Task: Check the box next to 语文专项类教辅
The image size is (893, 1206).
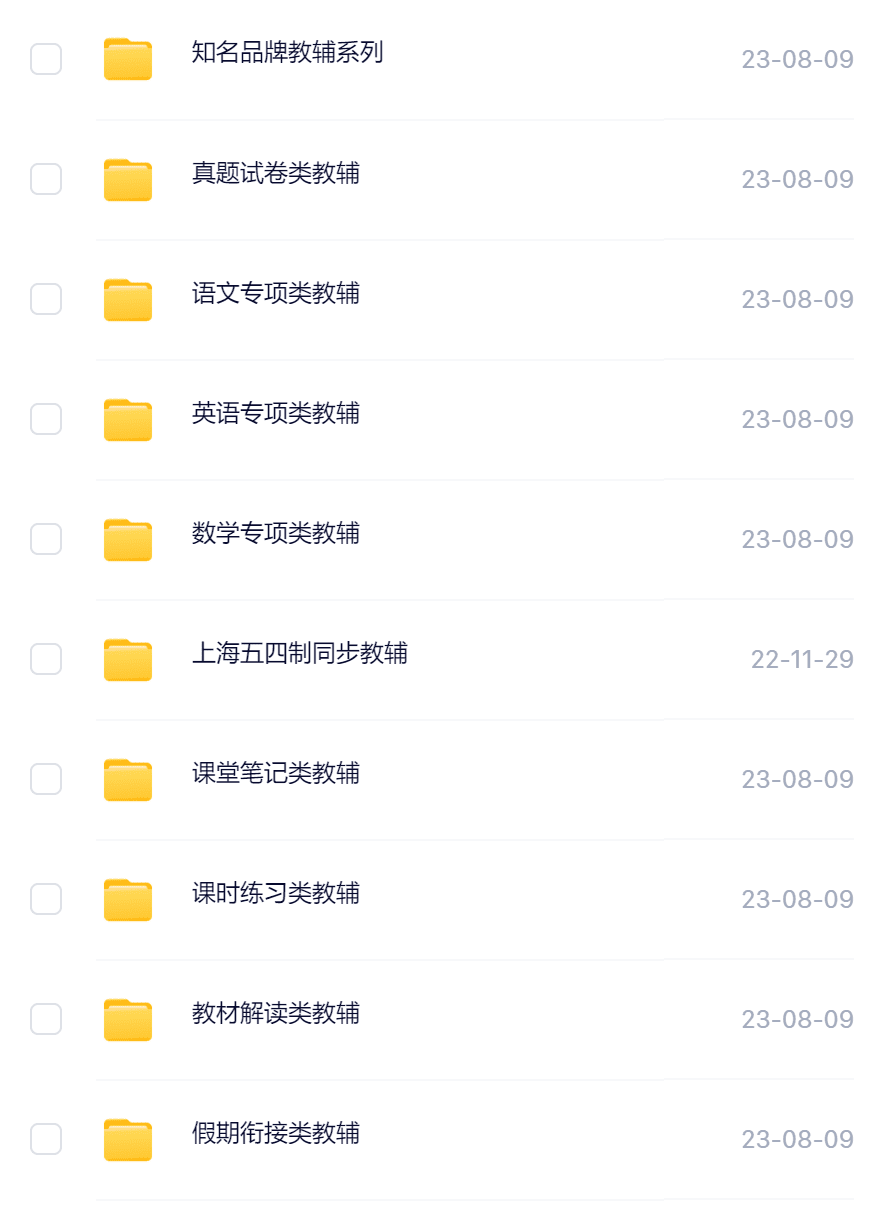Action: [x=46, y=299]
